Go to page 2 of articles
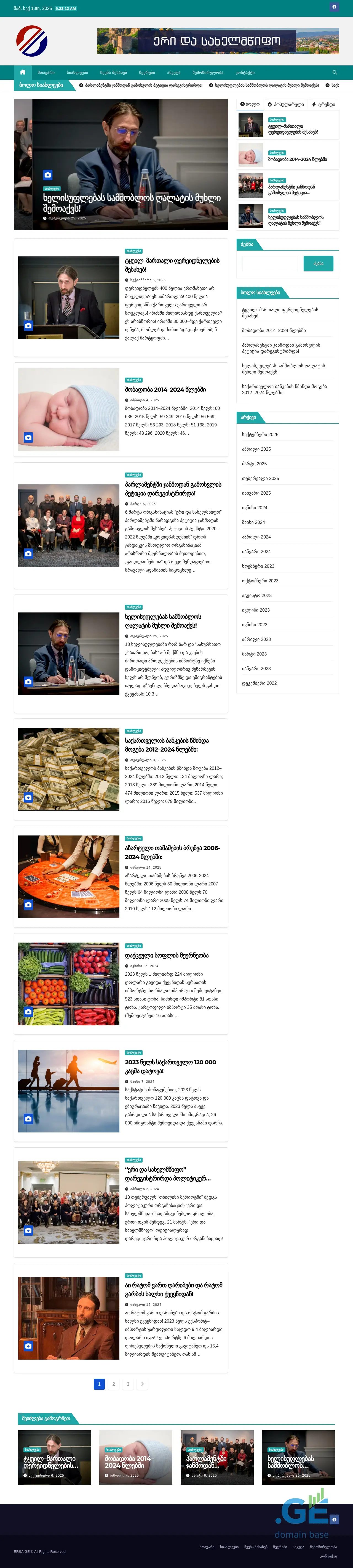Viewport: 353px width, 1568px height. (x=113, y=1384)
